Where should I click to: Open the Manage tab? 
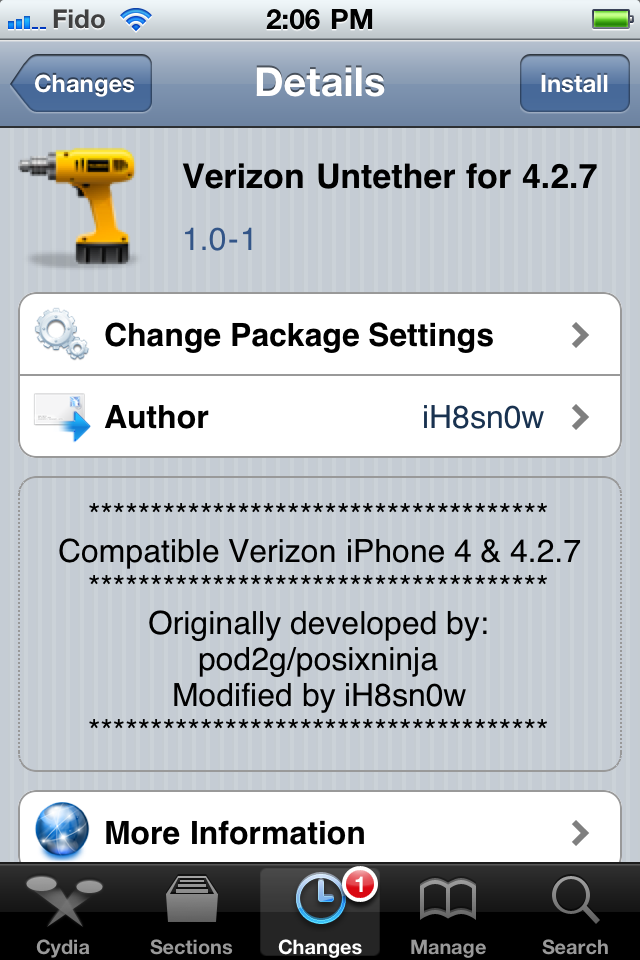(447, 914)
